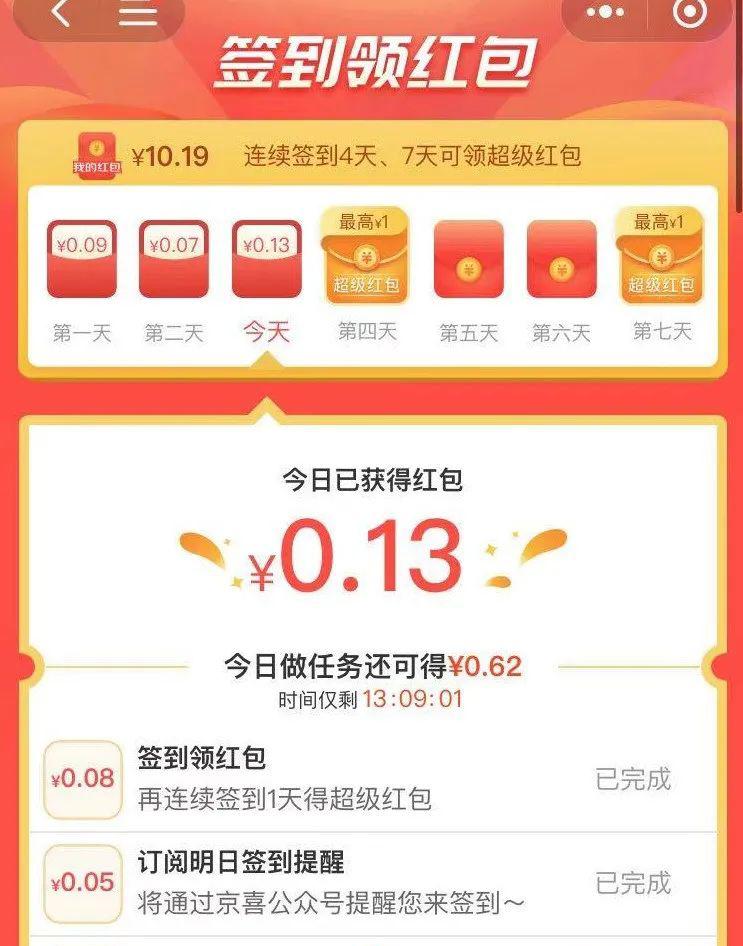The image size is (743, 946).
Task: Tap today's ¥0.13 red packet
Action: click(x=266, y=259)
